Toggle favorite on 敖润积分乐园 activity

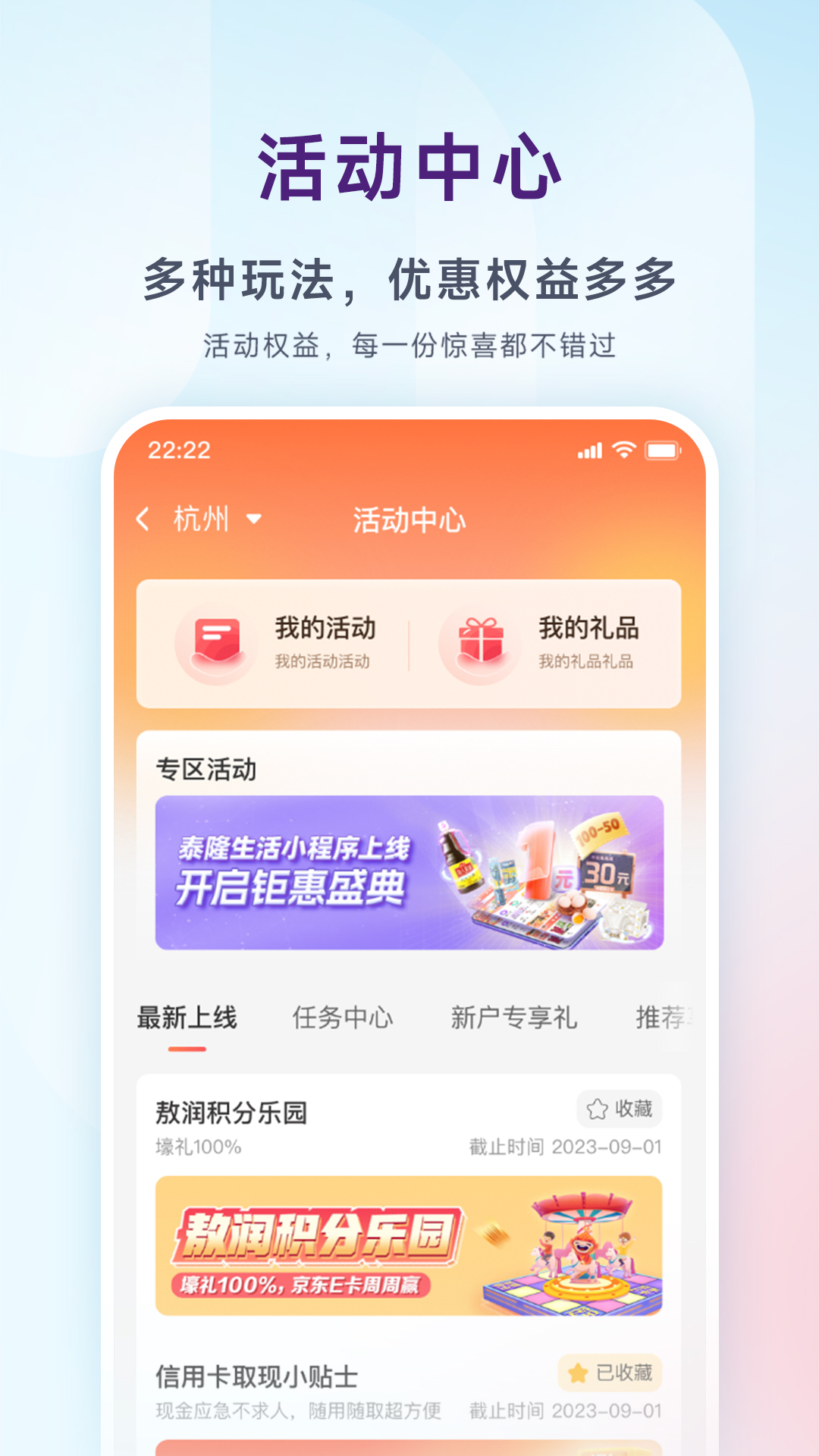tap(620, 1108)
